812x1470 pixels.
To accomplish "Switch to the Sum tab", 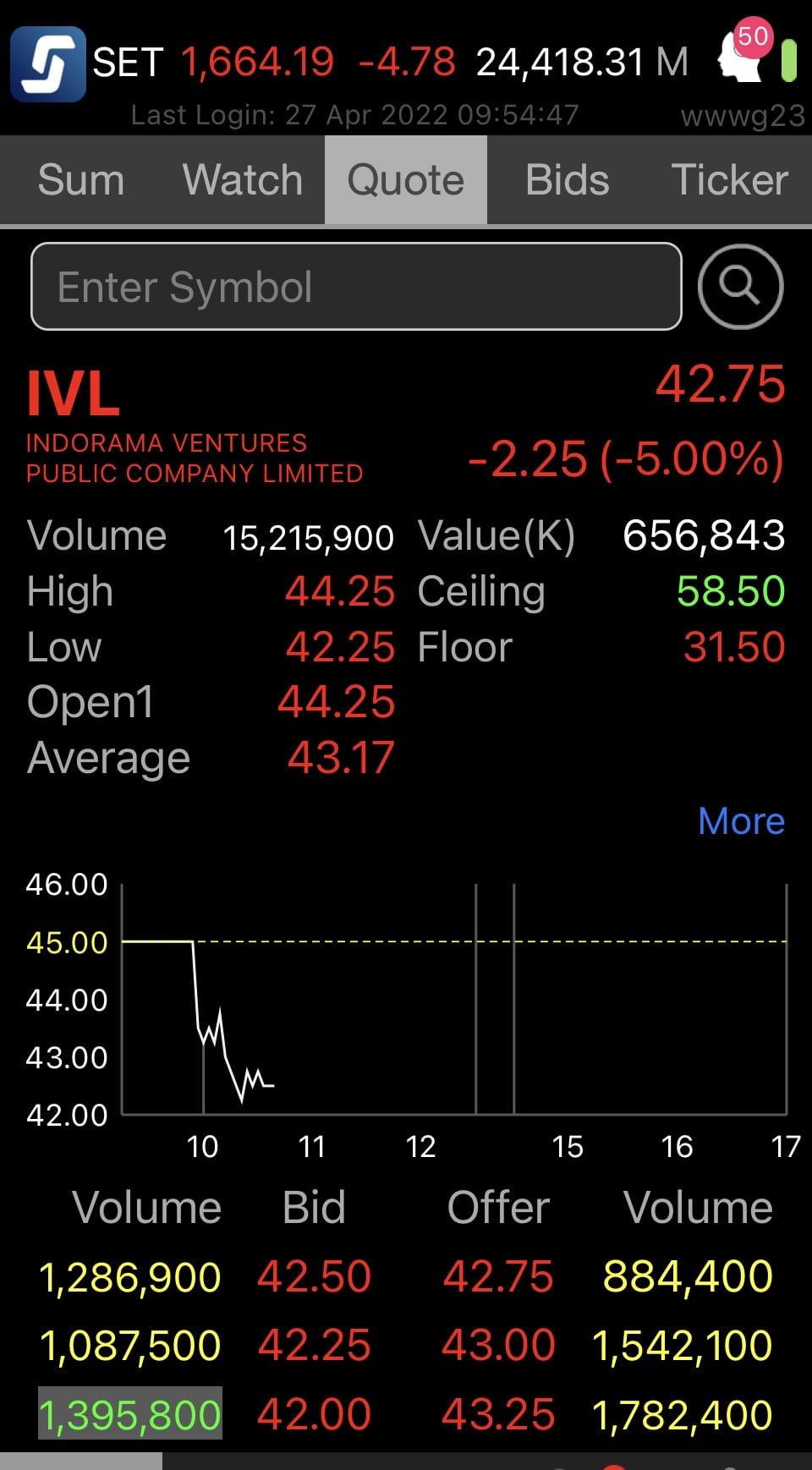I will (81, 180).
